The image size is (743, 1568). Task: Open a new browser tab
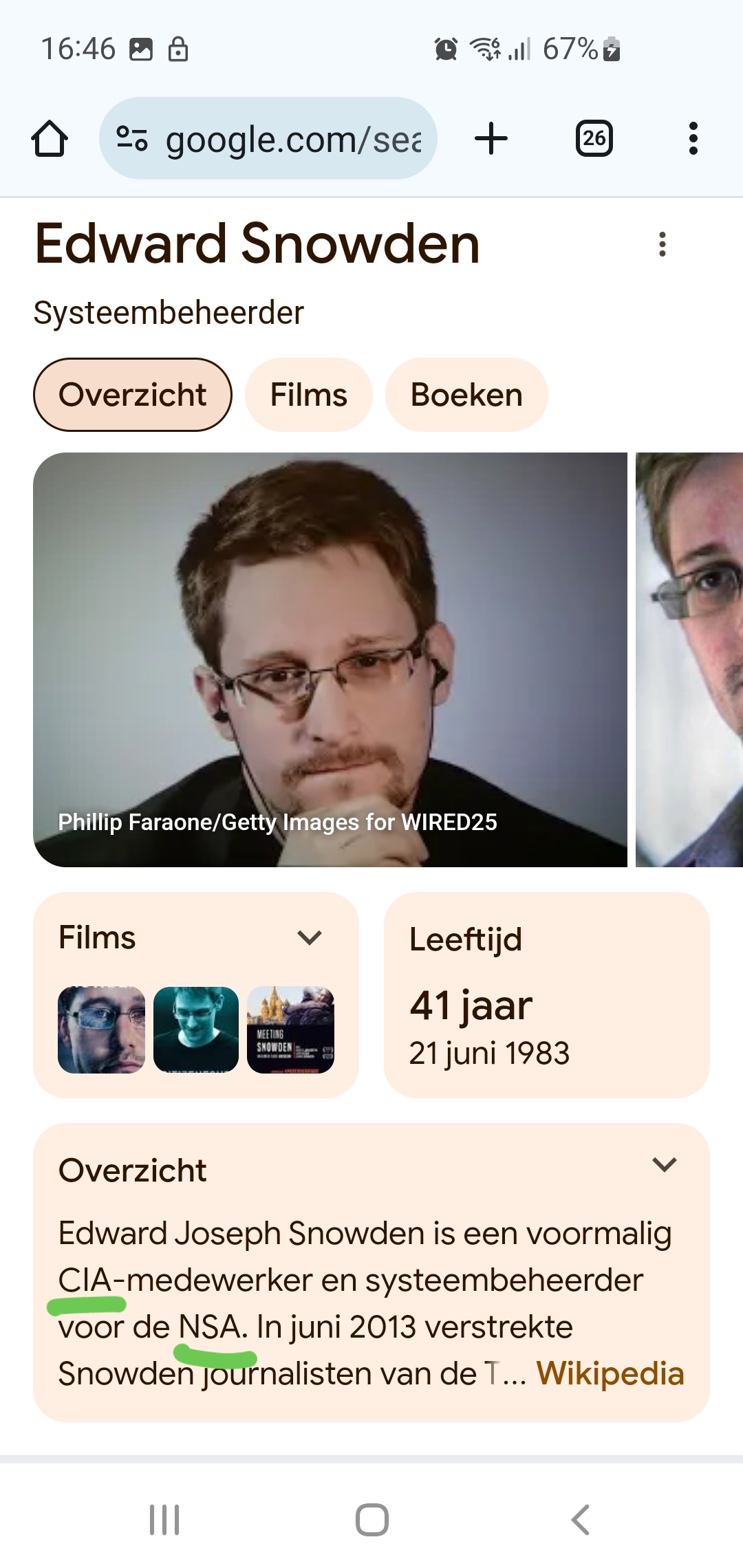pos(491,138)
